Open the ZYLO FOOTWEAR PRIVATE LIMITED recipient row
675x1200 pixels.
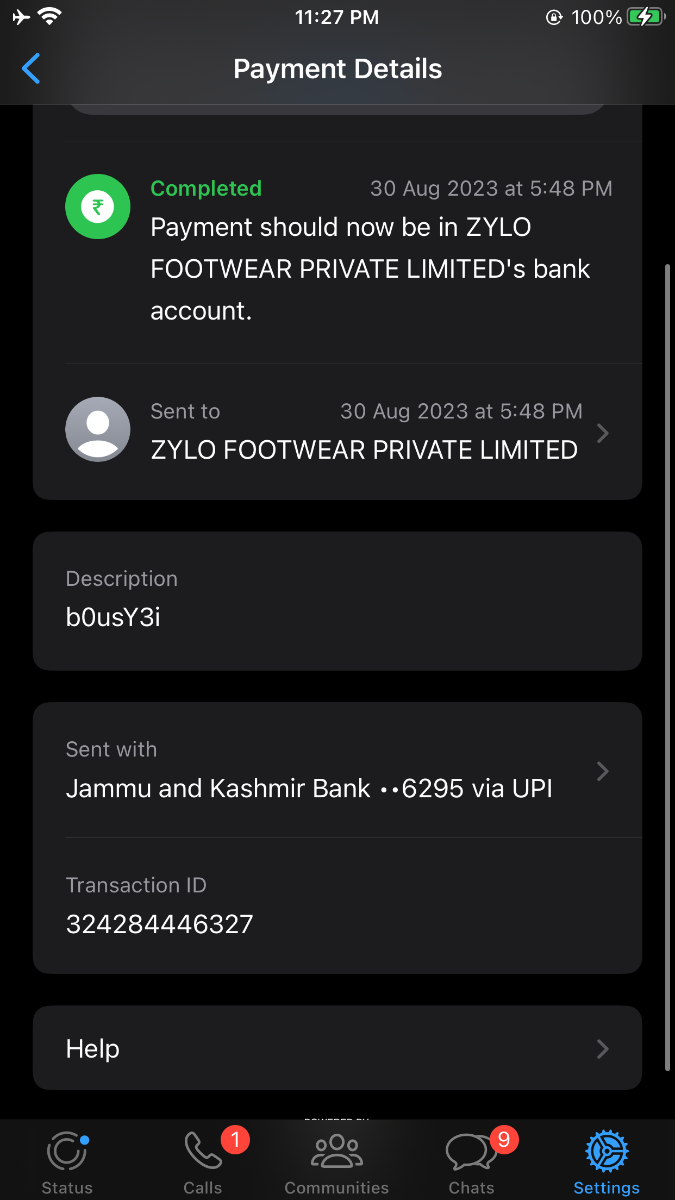click(x=338, y=432)
